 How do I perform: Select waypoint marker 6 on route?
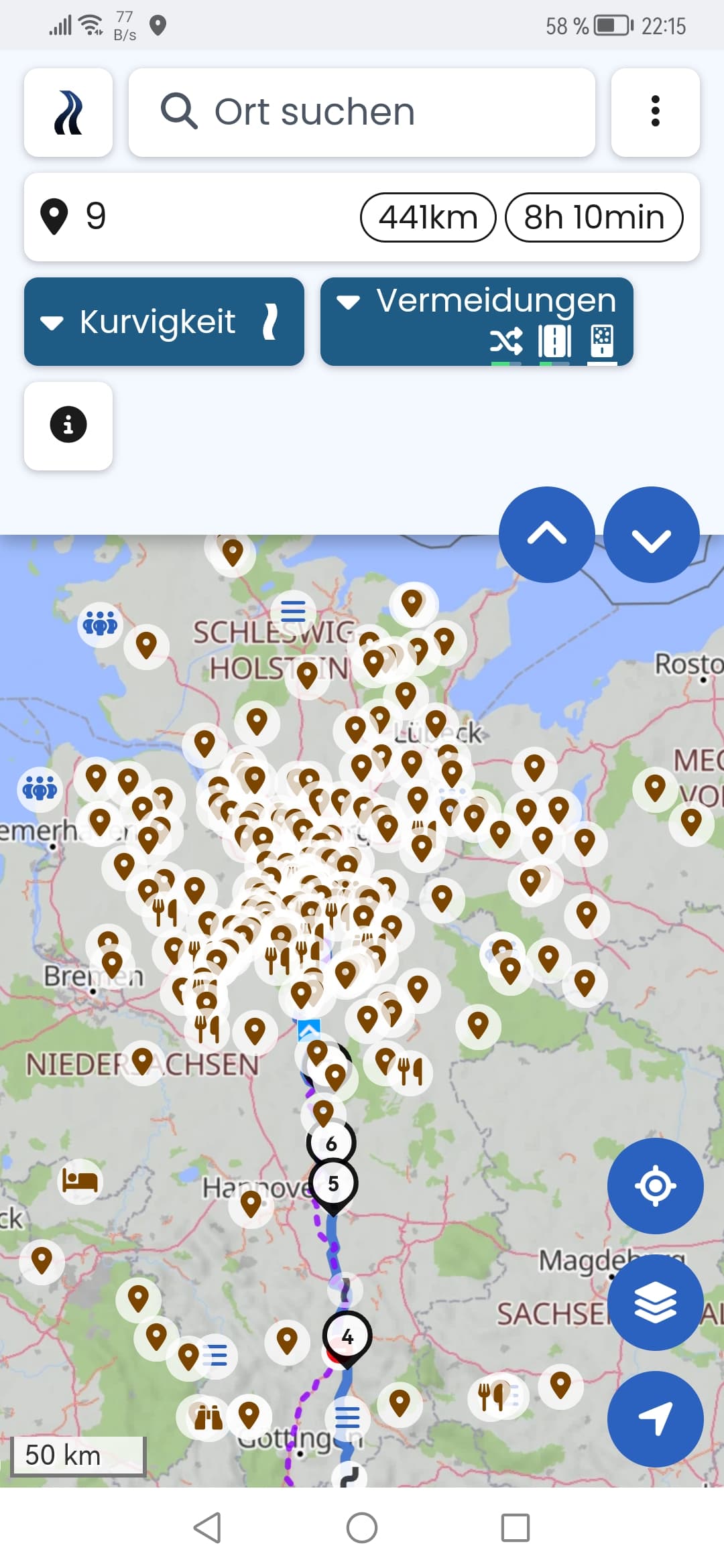[331, 1143]
